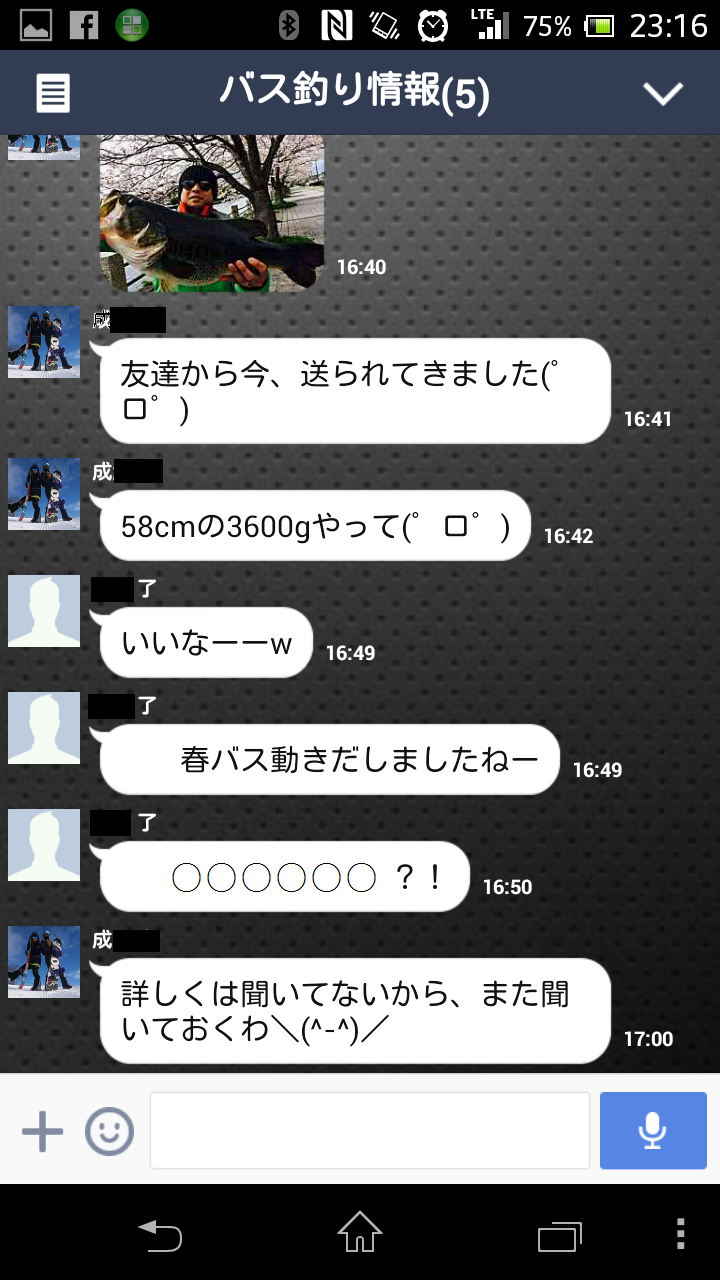720x1280 pixels.
Task: Open the notes icon in the header
Action: pyautogui.click(x=53, y=94)
